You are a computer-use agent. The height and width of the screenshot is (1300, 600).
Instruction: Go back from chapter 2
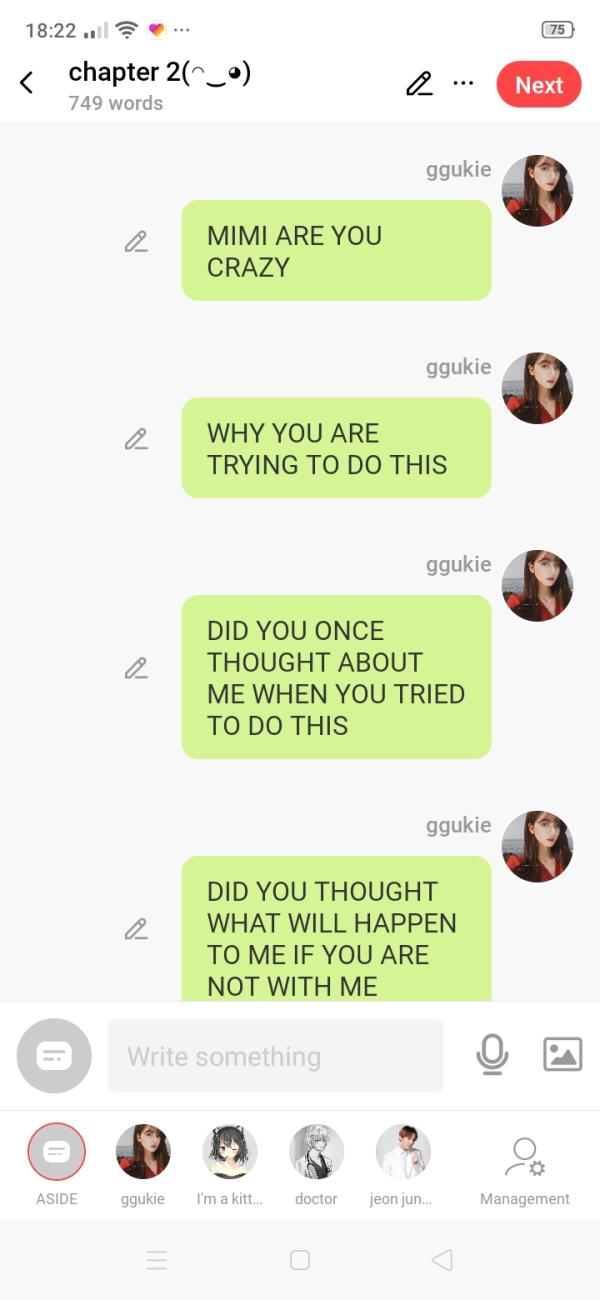27,84
